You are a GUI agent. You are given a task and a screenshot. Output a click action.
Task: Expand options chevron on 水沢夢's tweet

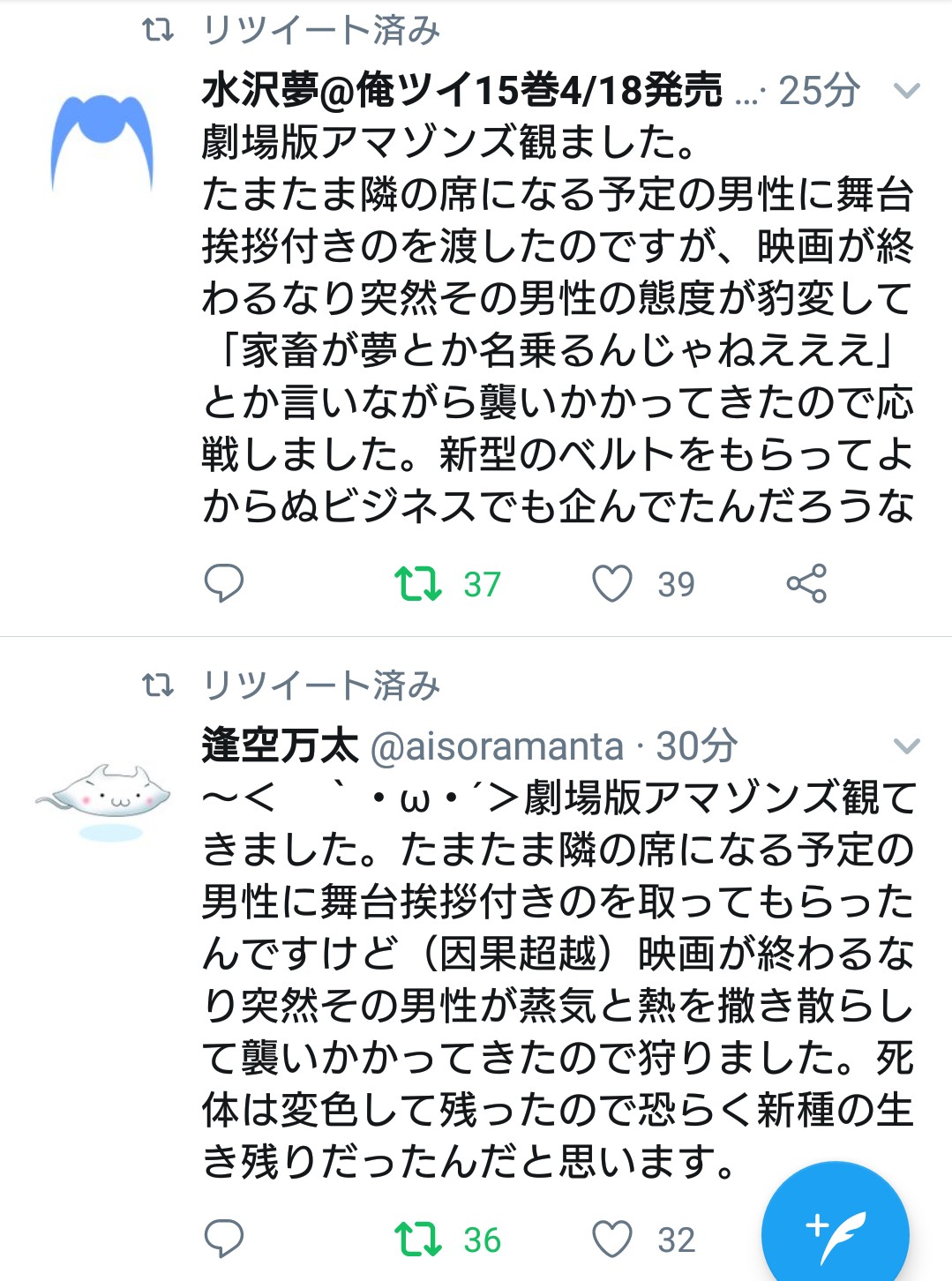point(906,91)
